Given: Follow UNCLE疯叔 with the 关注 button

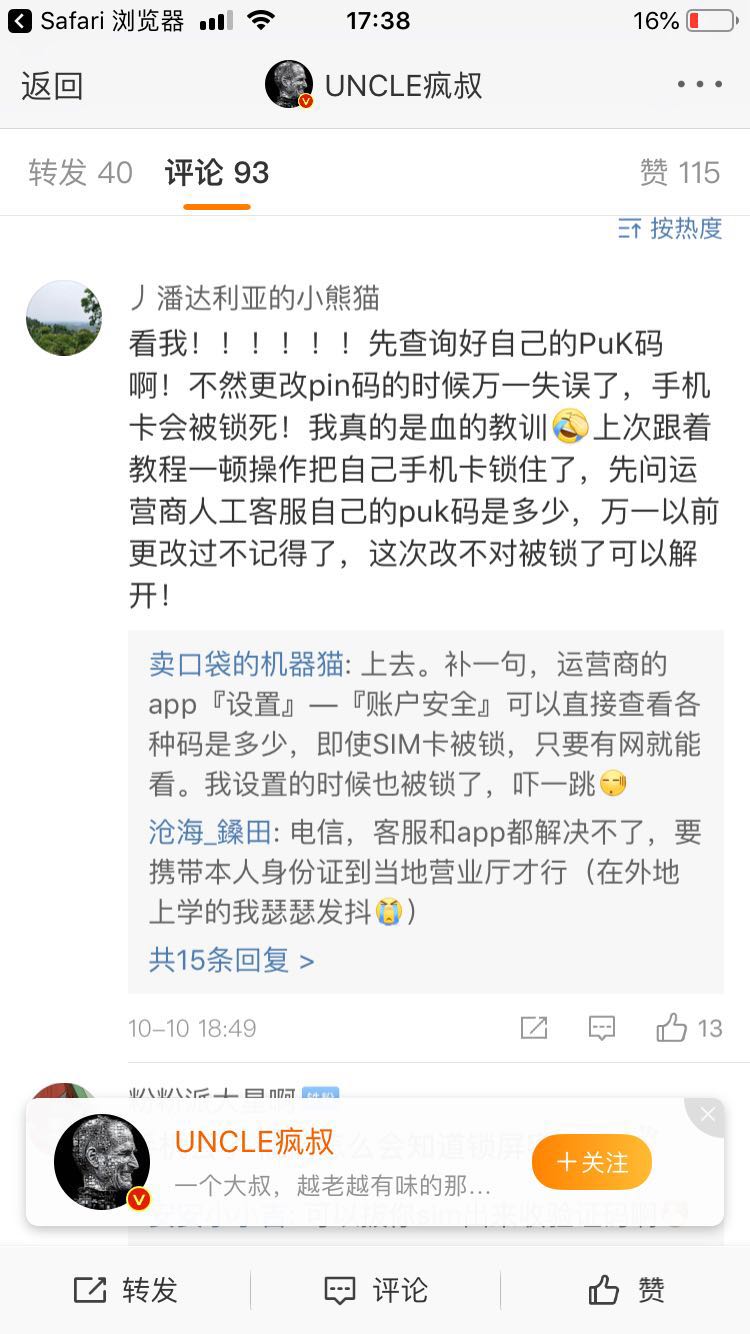Looking at the screenshot, I should tap(591, 1162).
